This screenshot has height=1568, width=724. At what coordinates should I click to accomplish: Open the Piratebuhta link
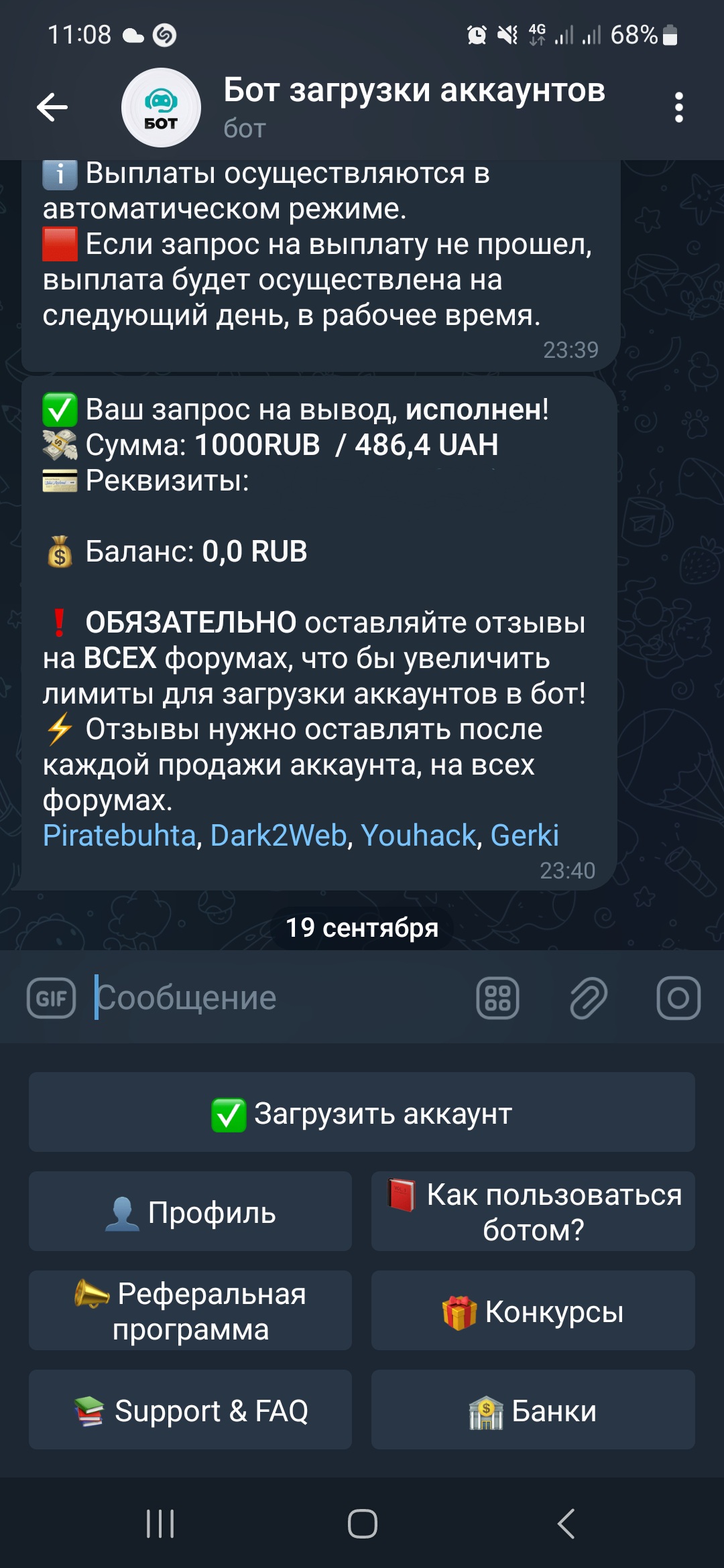119,836
